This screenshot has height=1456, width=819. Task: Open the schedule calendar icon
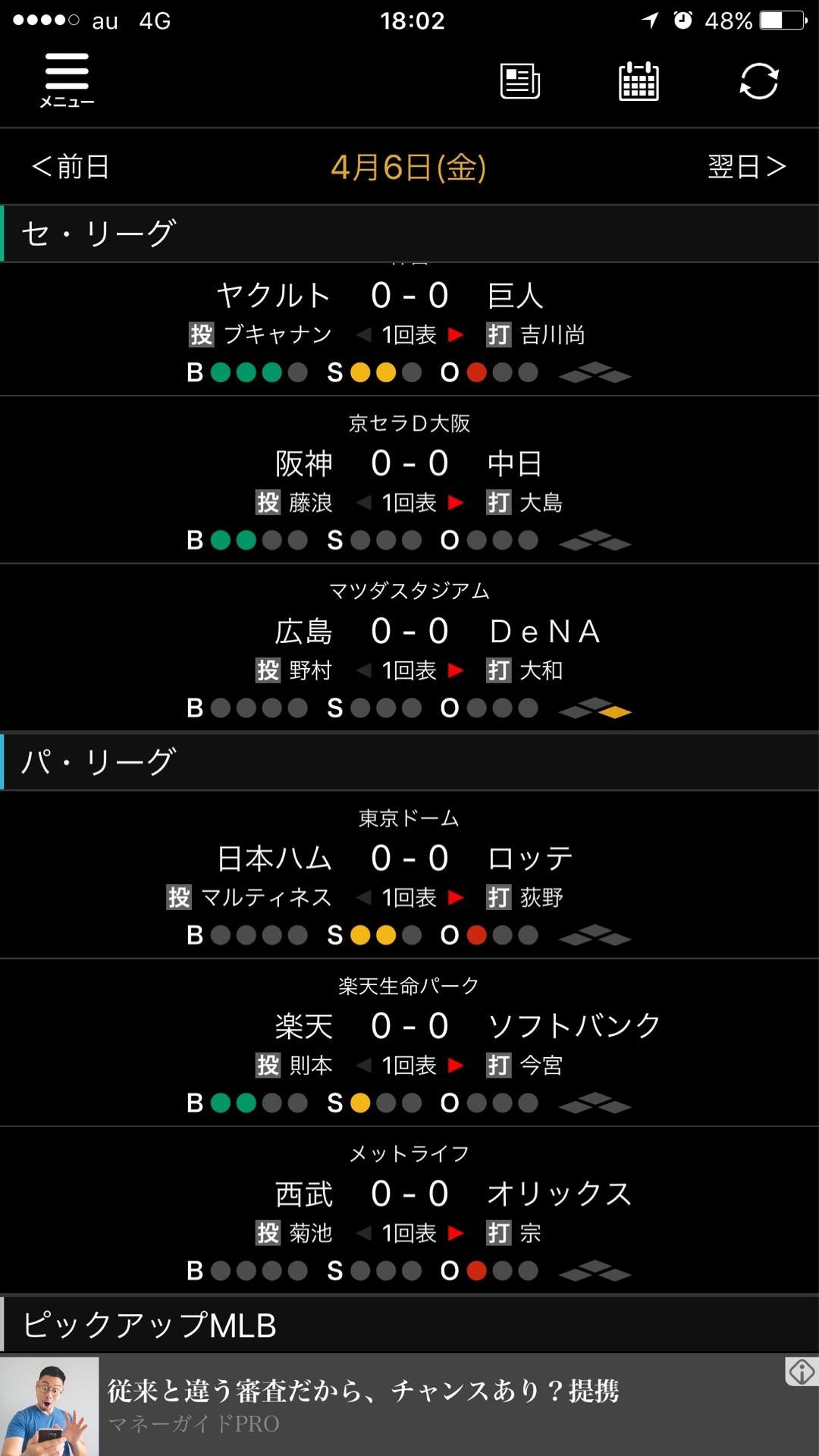[639, 80]
